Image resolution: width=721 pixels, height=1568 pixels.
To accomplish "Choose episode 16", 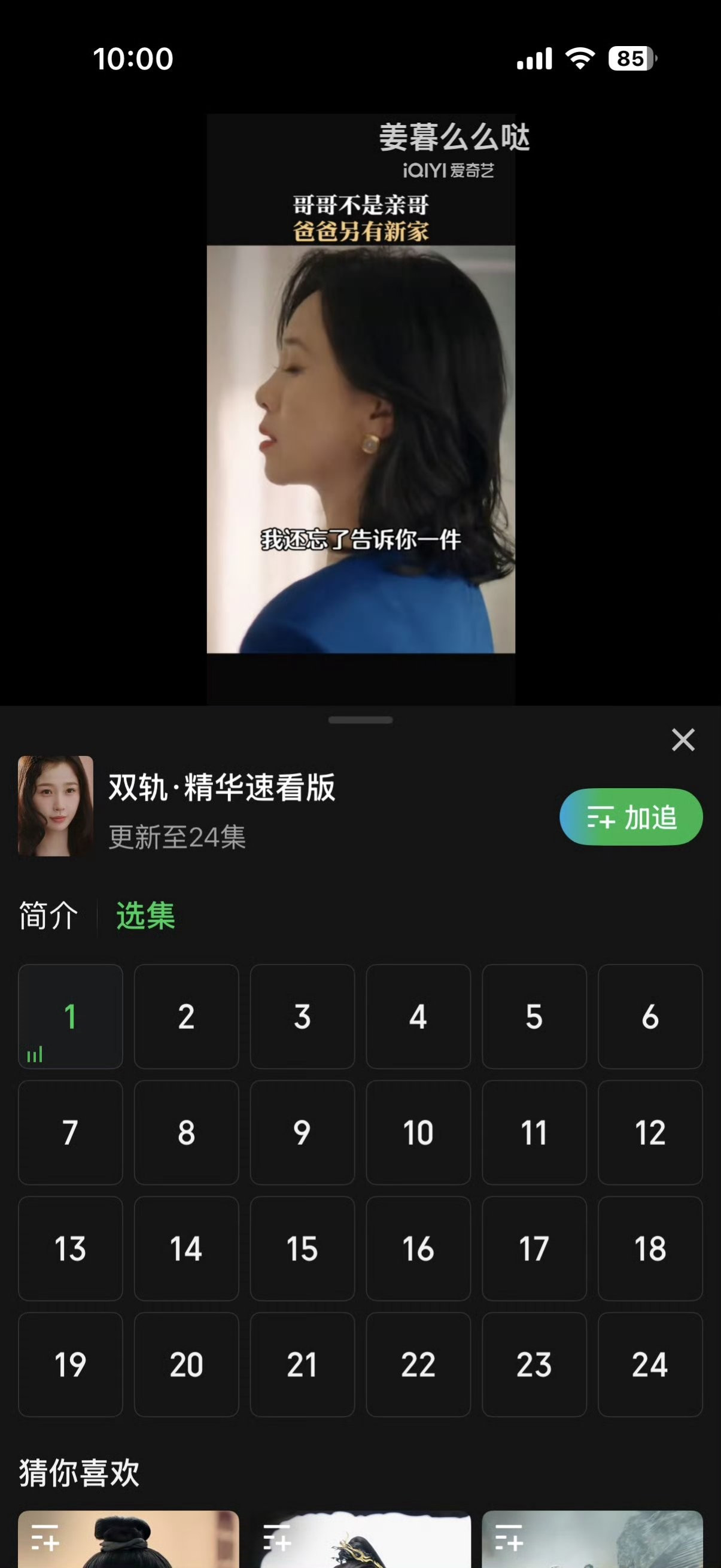I will (418, 1248).
